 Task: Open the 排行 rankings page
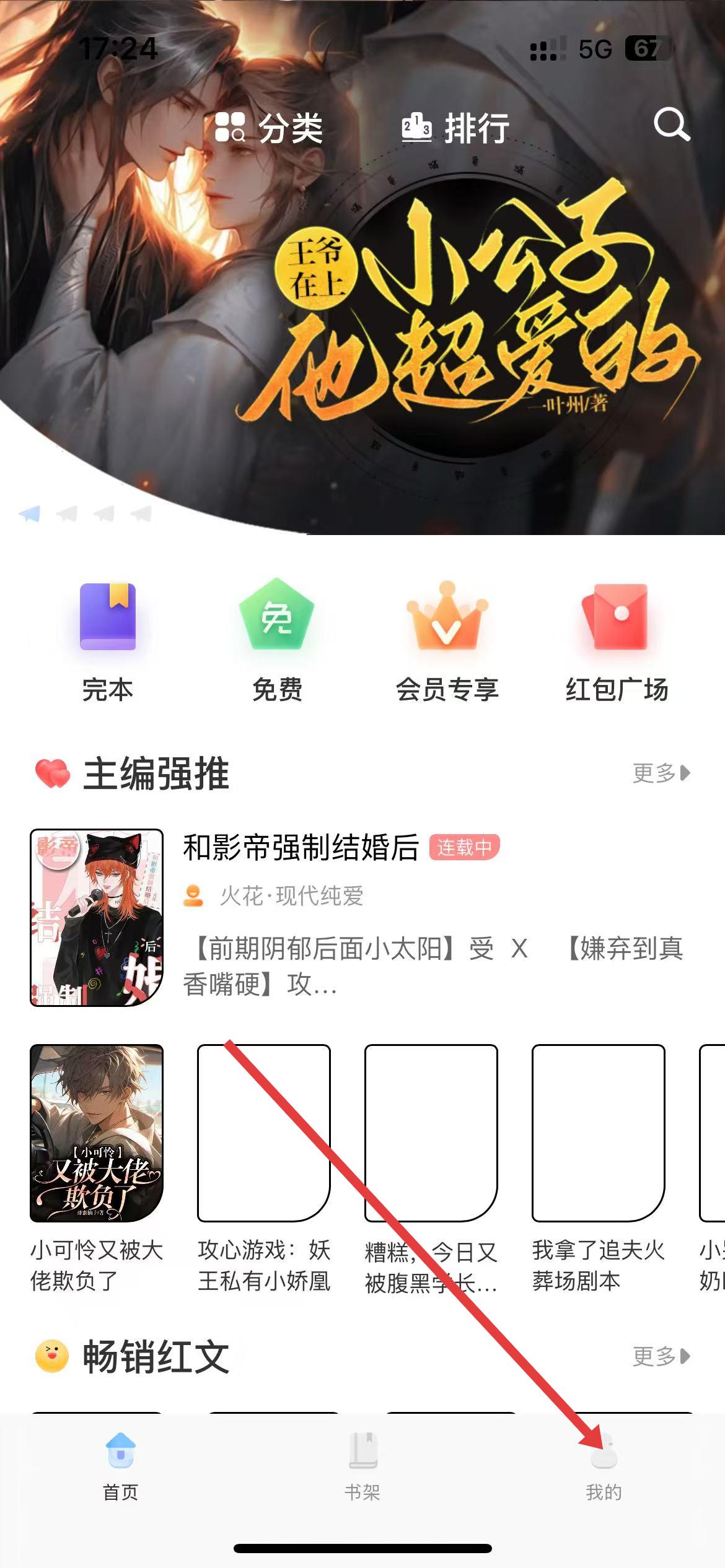[455, 128]
